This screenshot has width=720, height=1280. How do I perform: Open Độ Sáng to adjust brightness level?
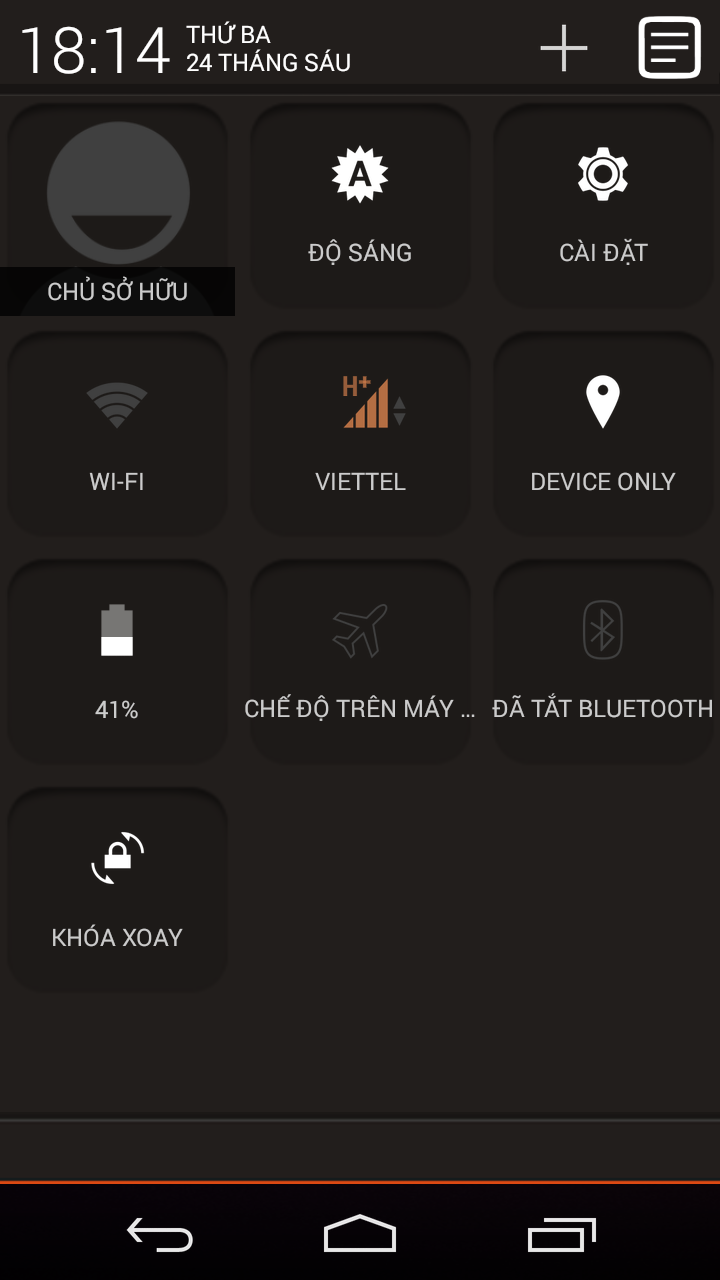click(360, 205)
